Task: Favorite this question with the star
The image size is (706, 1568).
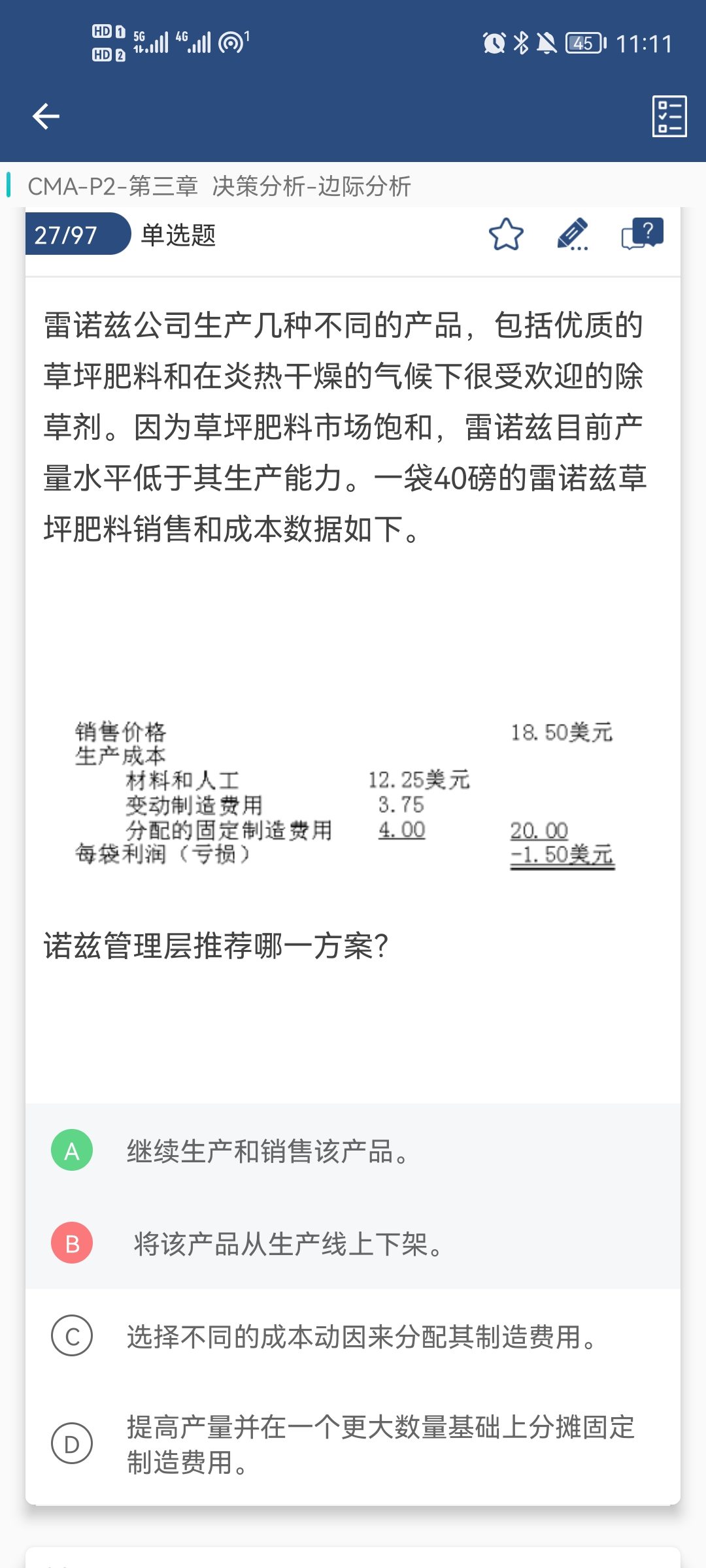Action: coord(506,235)
